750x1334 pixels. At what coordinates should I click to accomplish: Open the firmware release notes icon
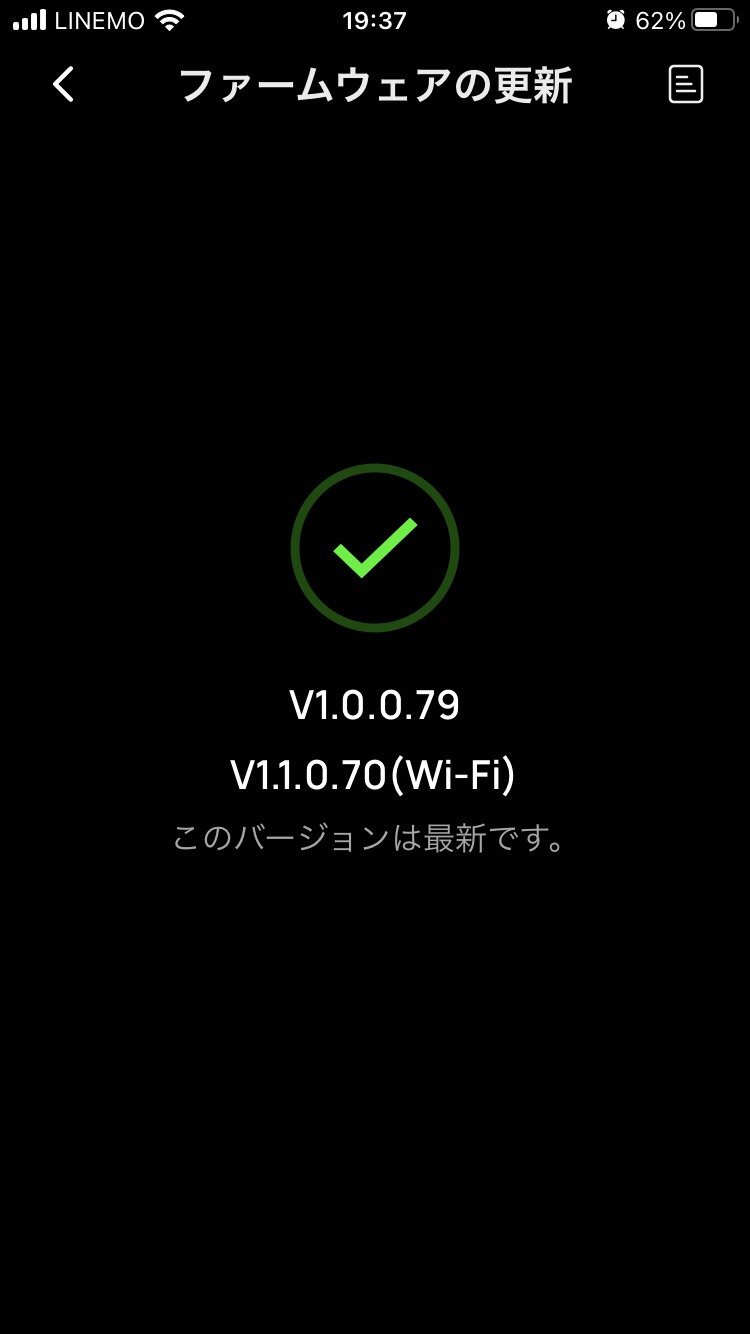pyautogui.click(x=686, y=85)
